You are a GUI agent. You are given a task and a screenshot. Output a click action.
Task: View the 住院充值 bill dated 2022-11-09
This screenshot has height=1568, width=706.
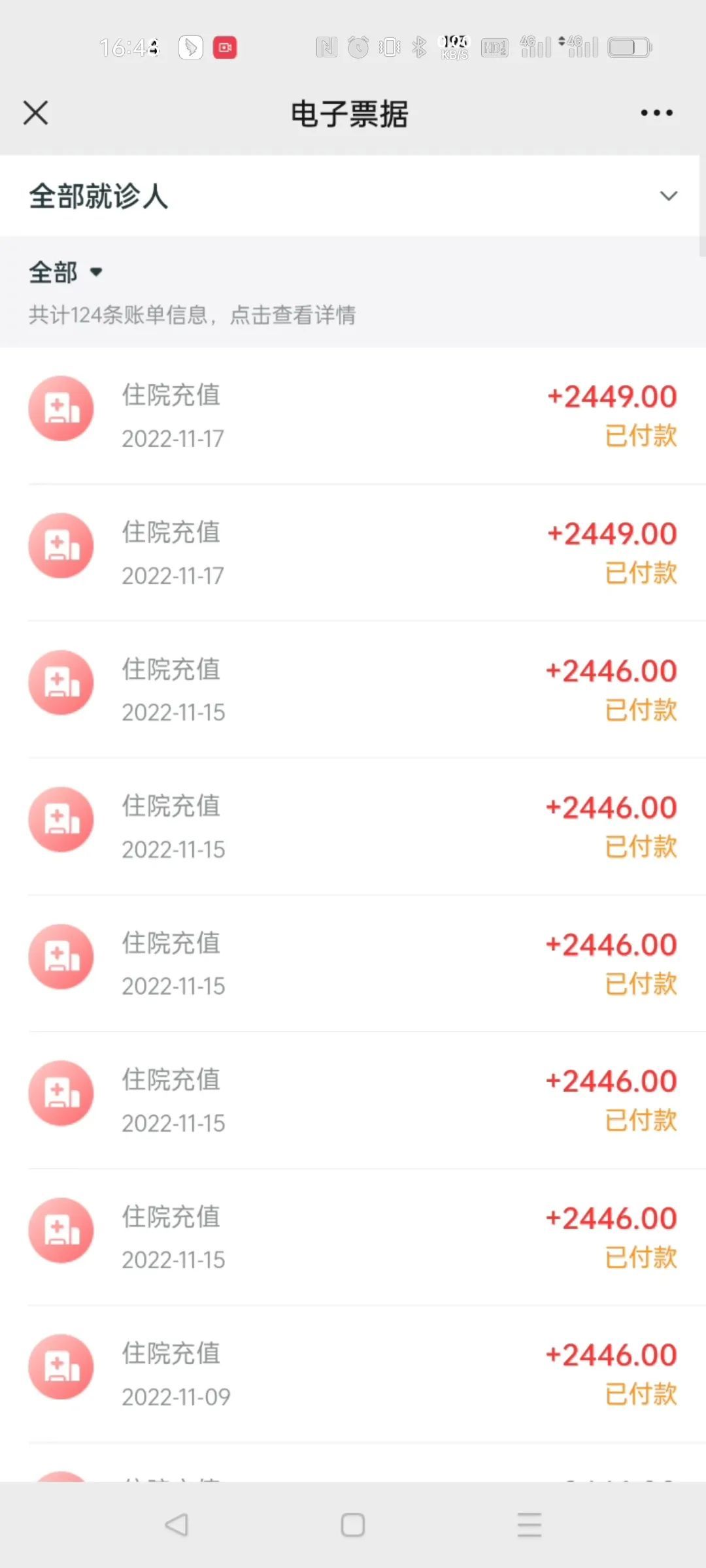[x=353, y=1373]
